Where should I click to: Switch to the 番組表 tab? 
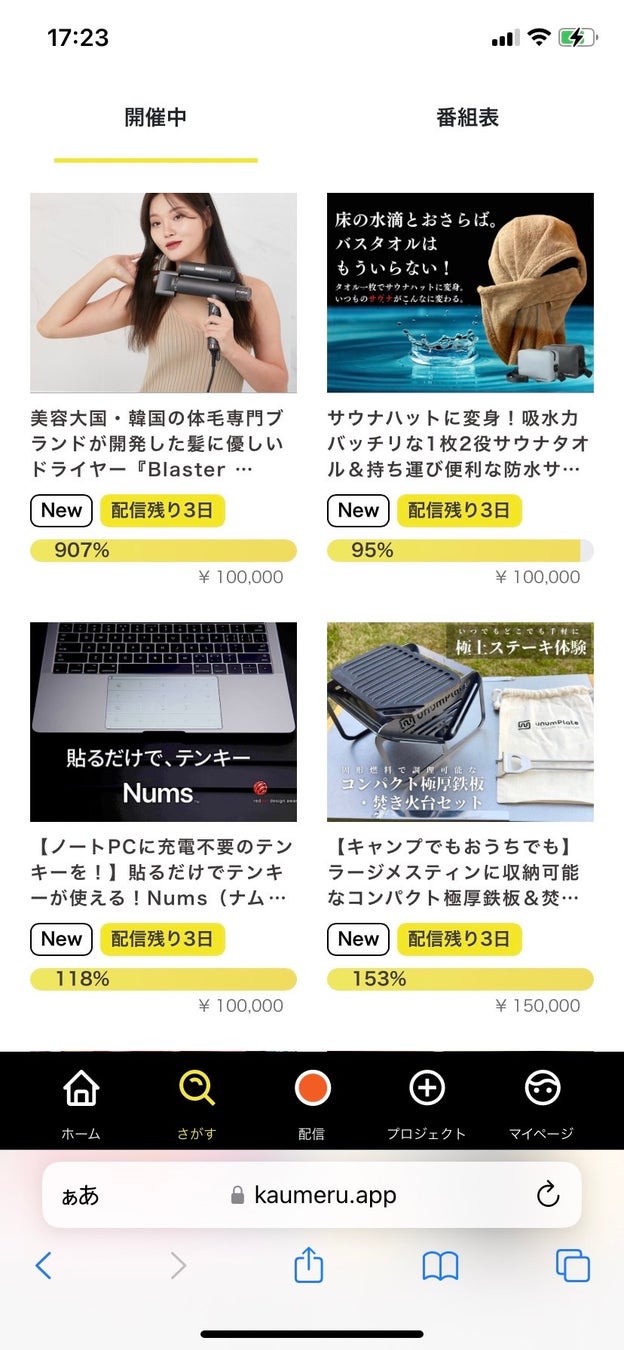(x=467, y=118)
